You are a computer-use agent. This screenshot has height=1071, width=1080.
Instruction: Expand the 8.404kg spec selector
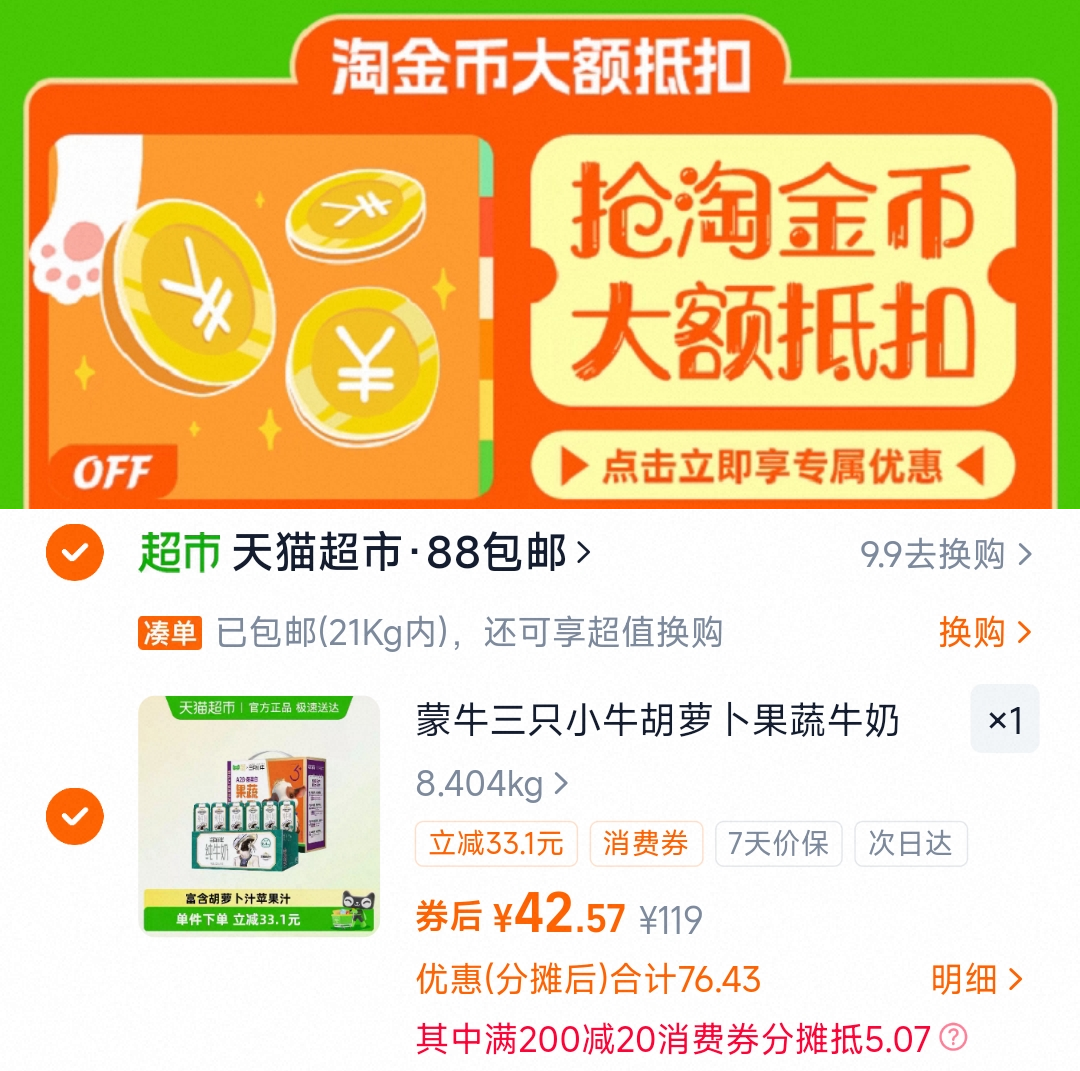(491, 785)
